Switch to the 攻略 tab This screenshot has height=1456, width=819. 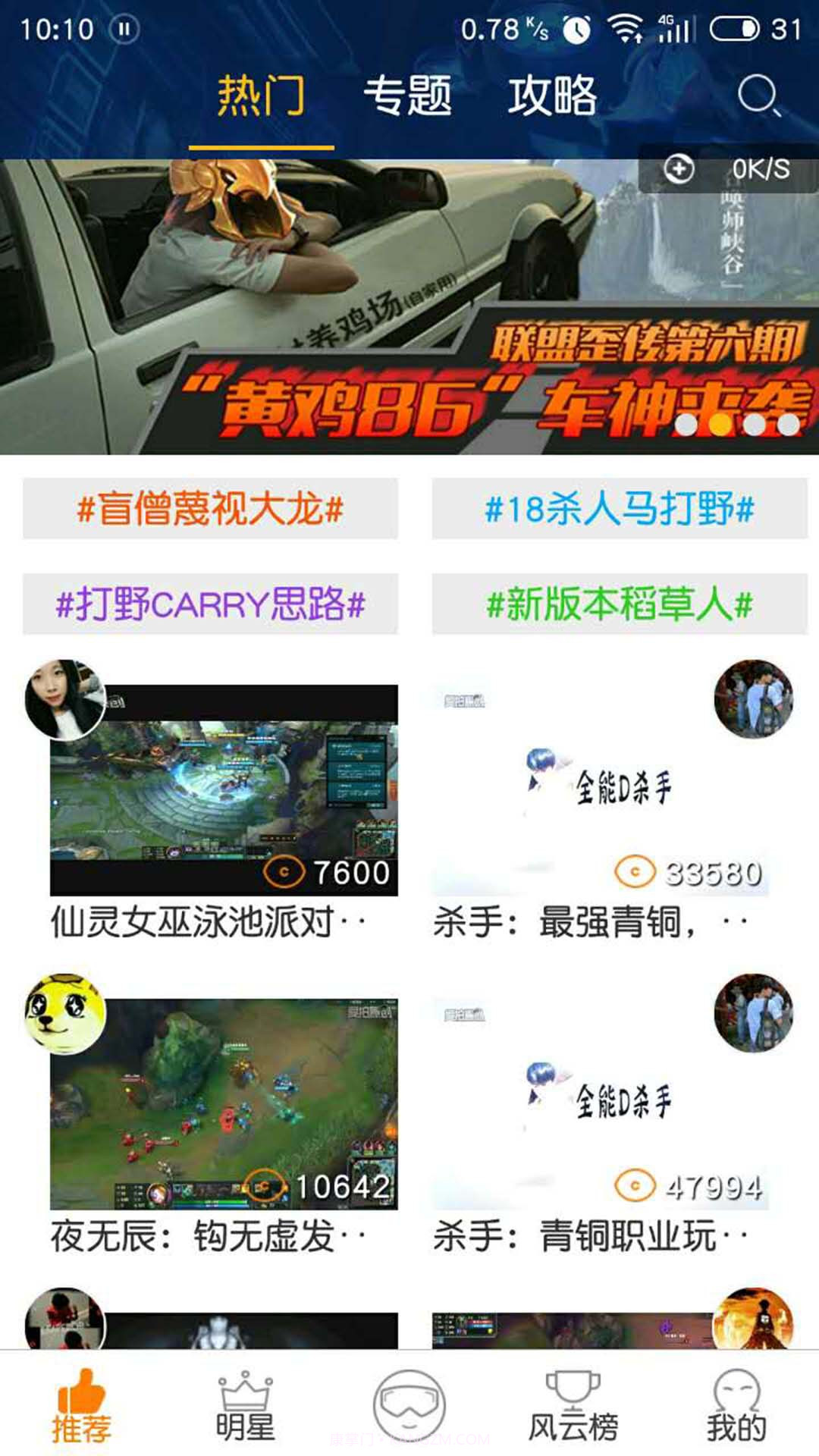553,93
